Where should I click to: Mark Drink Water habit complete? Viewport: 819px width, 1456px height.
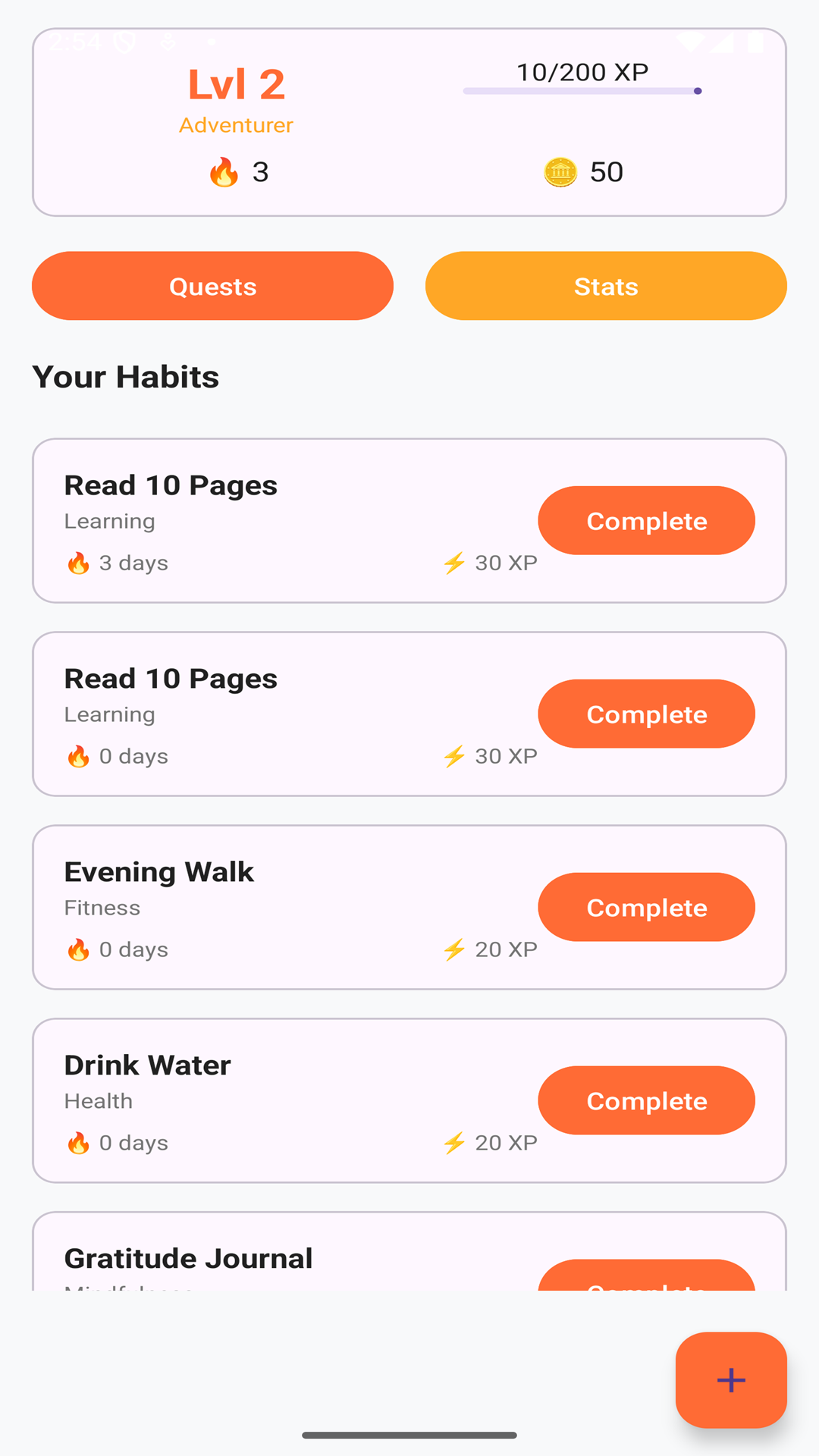tap(646, 1101)
